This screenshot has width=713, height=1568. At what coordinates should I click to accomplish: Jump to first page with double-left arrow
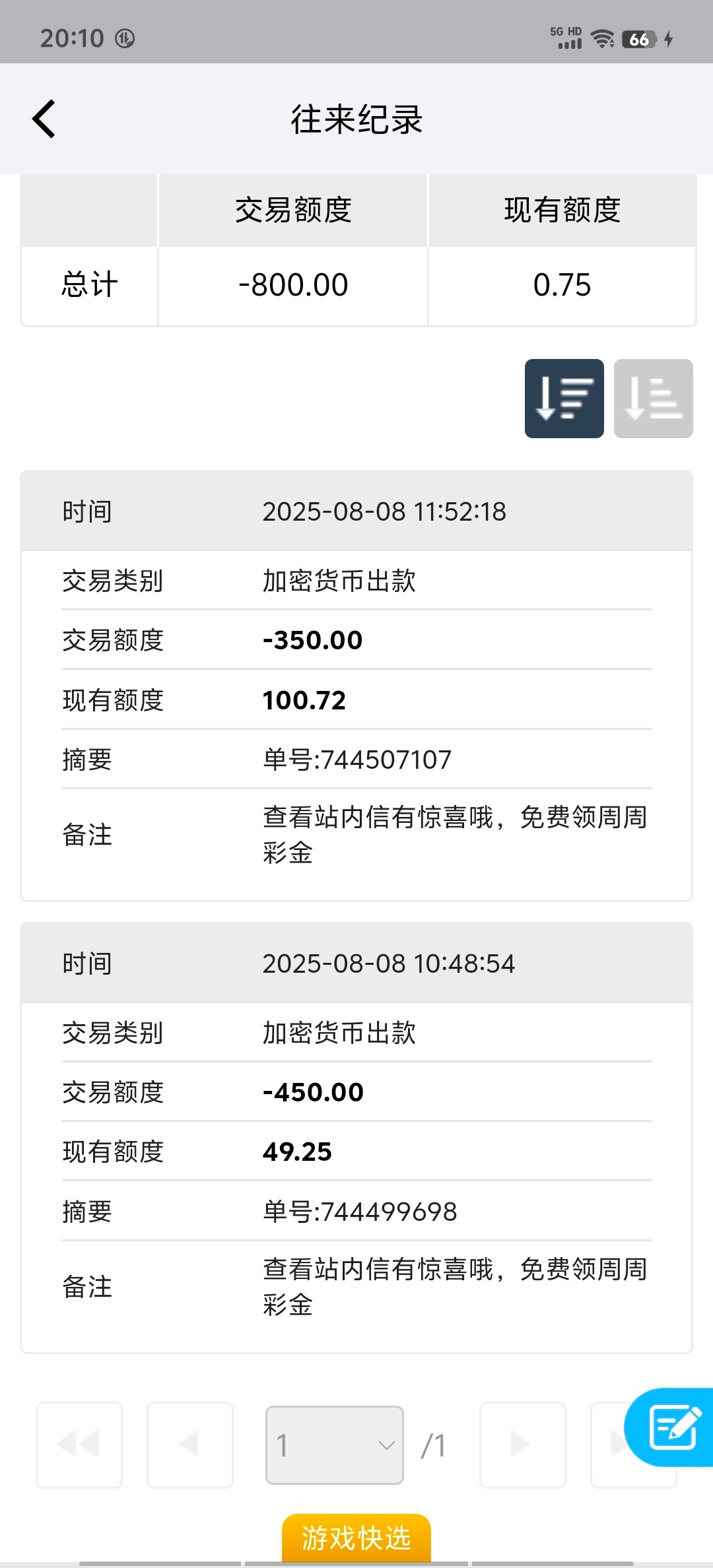[x=79, y=1445]
